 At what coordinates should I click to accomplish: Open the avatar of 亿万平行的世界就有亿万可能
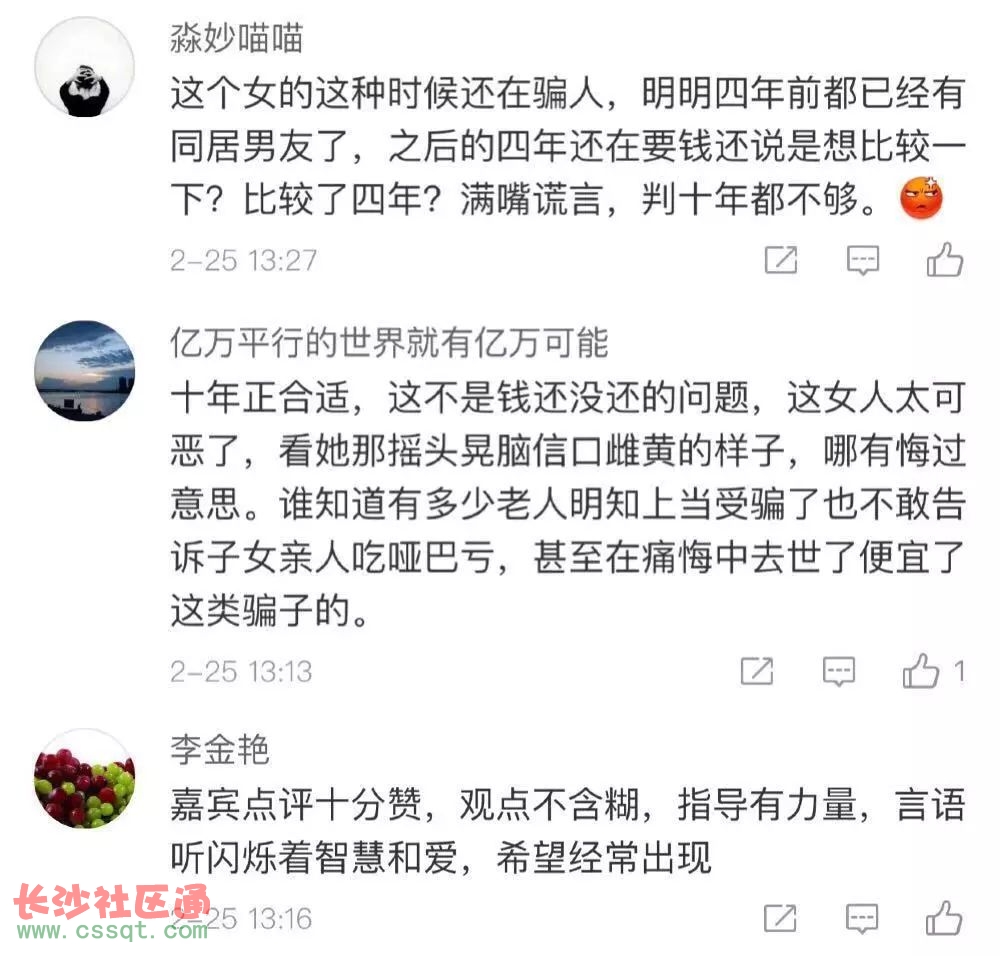click(x=84, y=371)
